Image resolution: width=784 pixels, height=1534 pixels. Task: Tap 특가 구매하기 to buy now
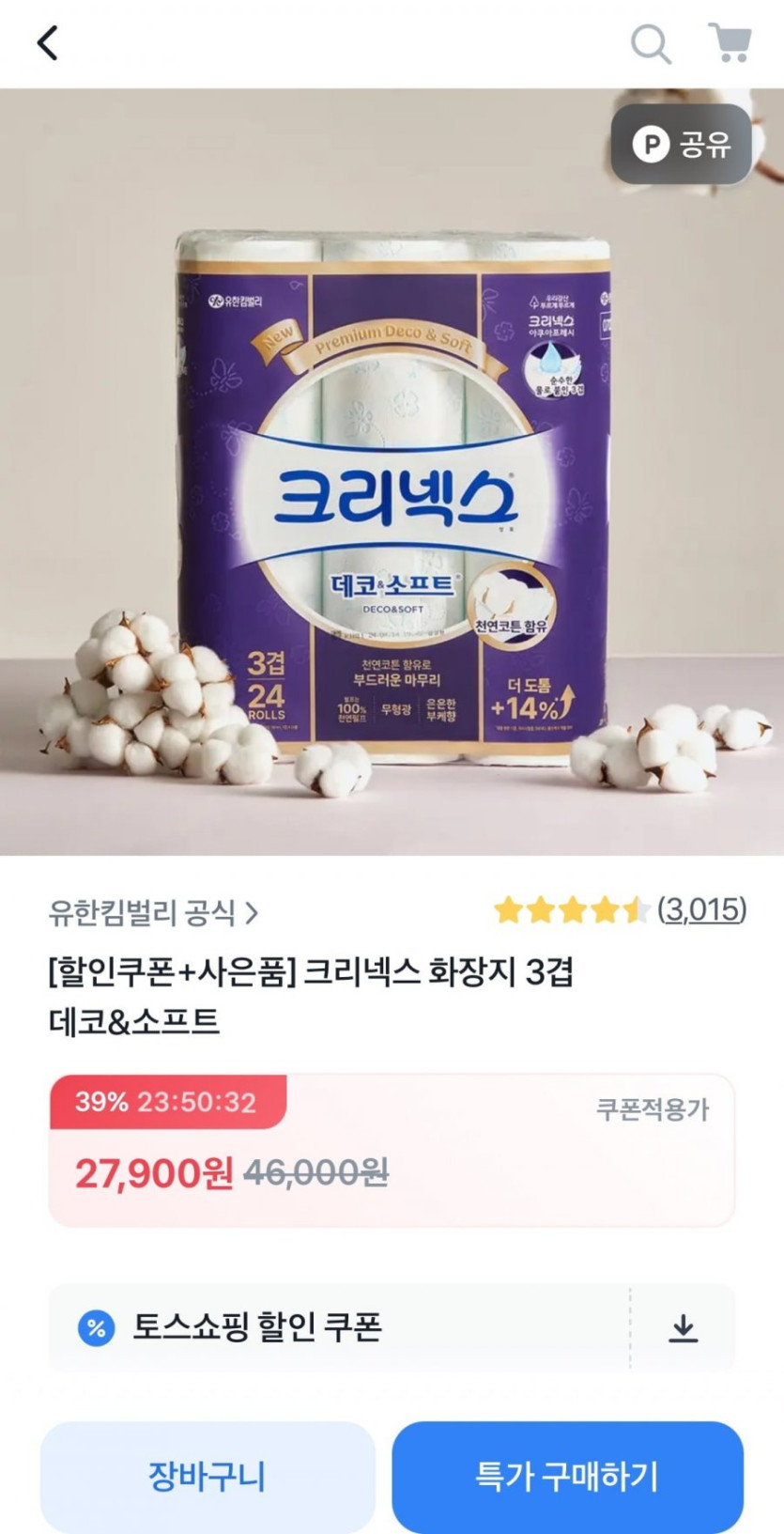click(567, 1476)
